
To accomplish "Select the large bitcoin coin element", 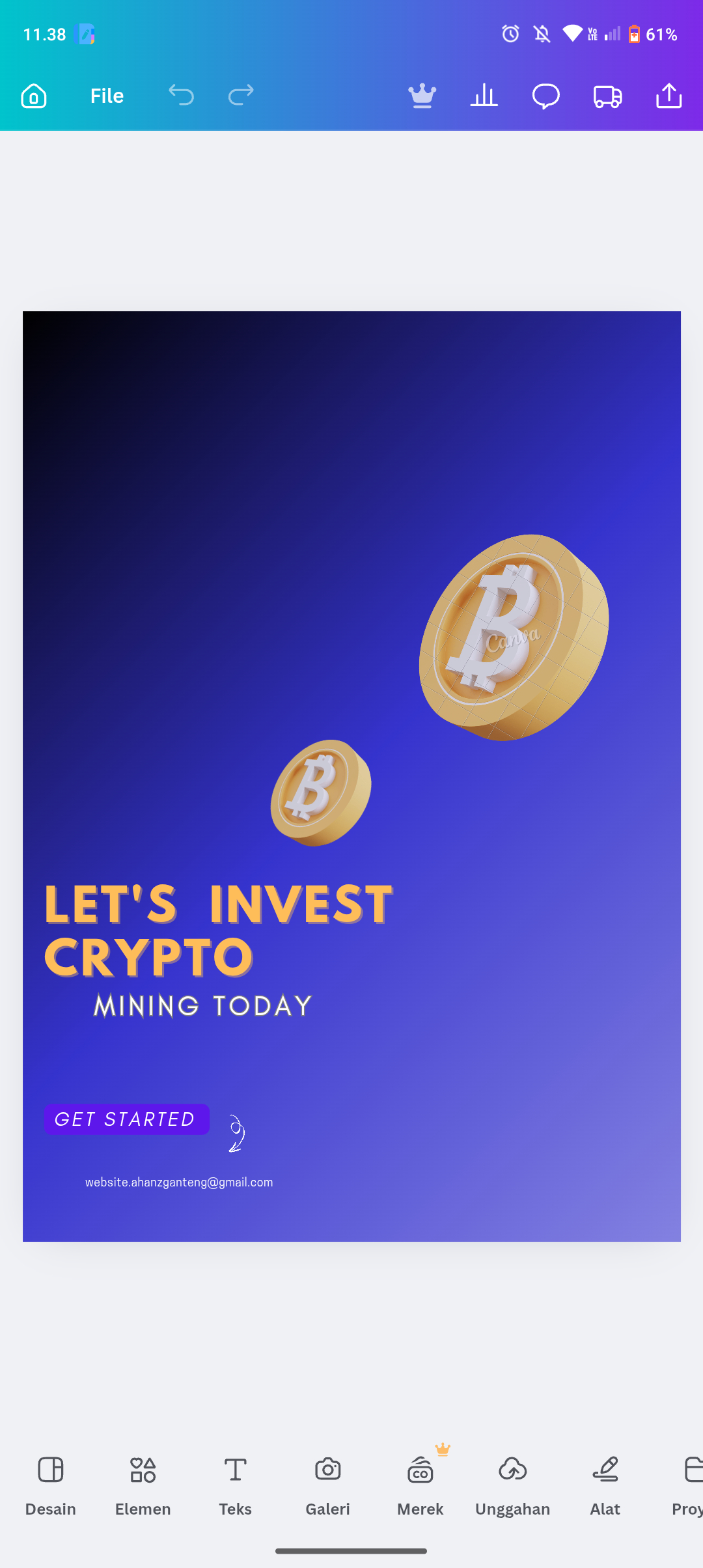I will (514, 638).
